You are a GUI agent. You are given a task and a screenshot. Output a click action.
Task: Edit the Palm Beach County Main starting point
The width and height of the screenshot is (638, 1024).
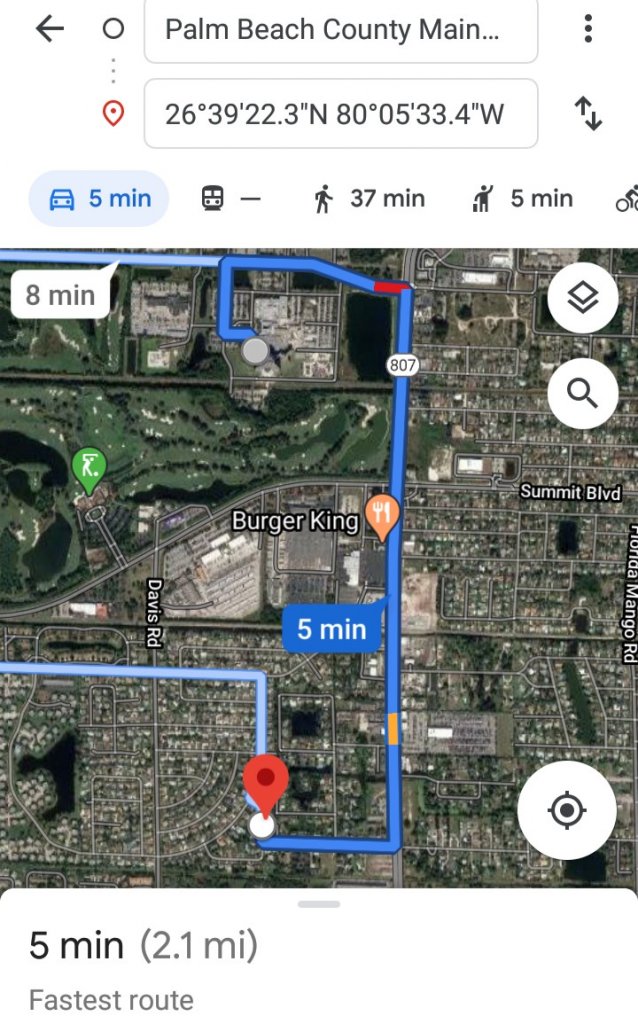pos(340,30)
